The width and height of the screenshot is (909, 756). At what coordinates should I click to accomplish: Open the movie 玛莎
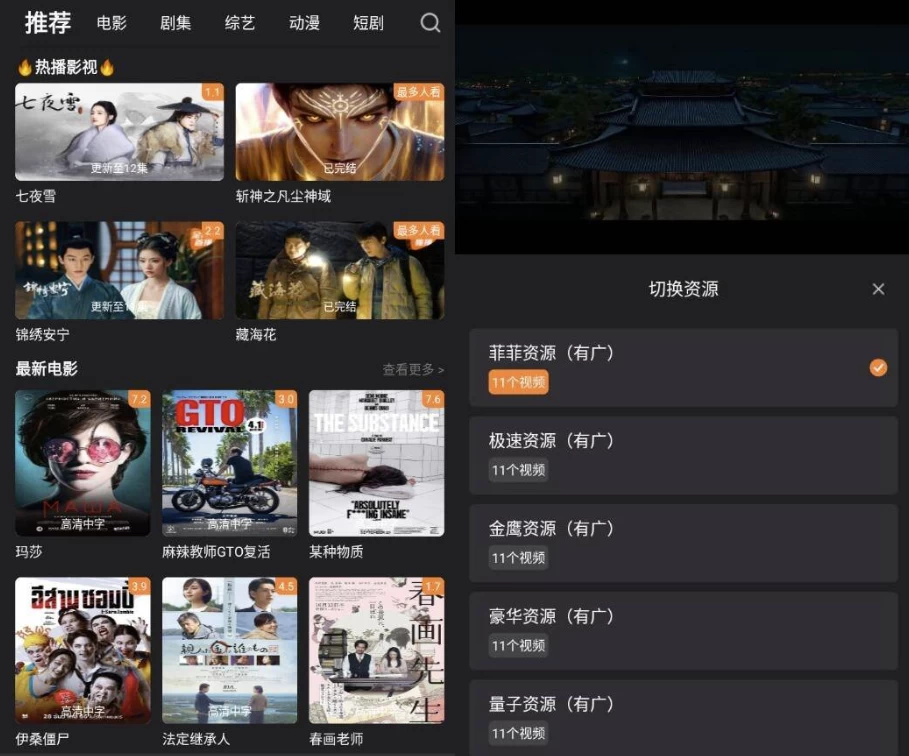(83, 463)
